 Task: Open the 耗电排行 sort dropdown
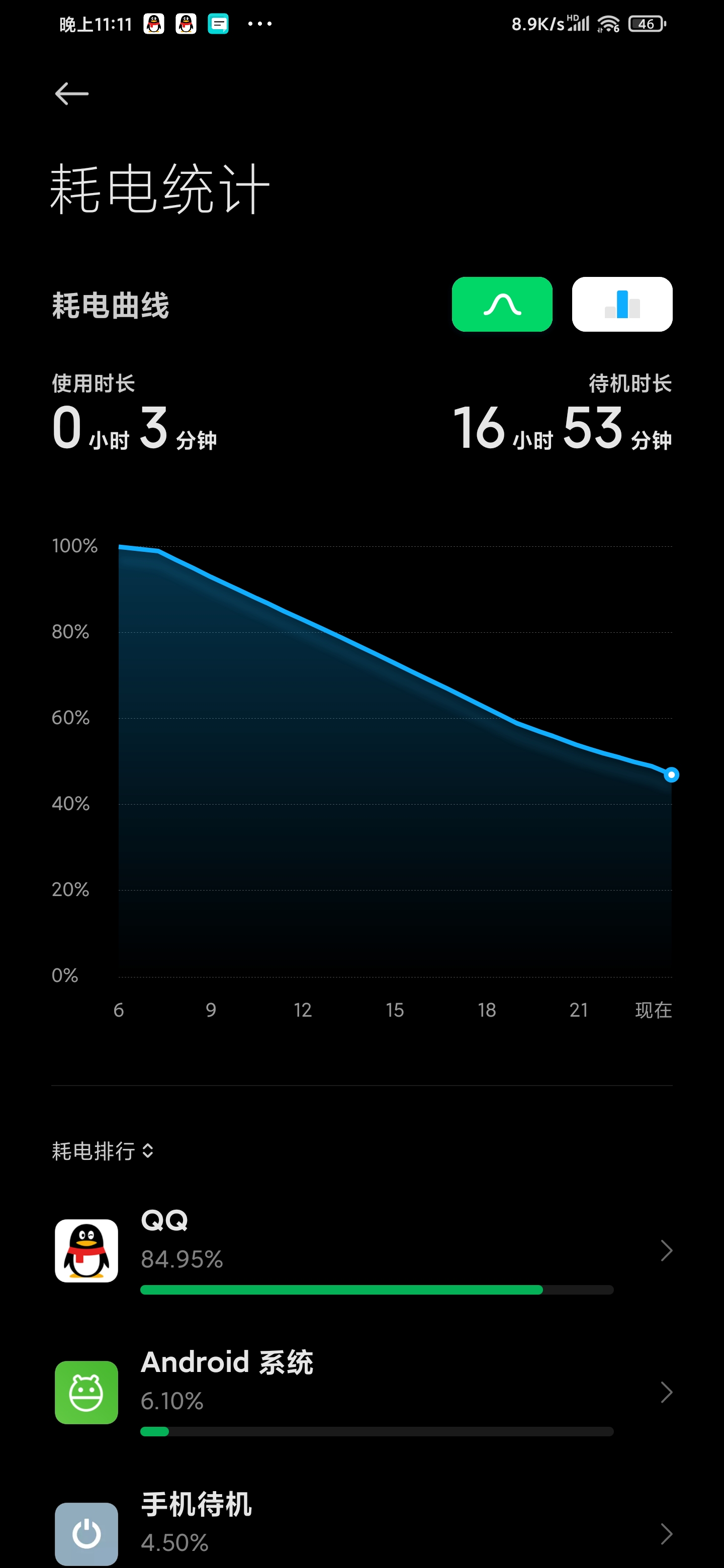(x=103, y=1150)
